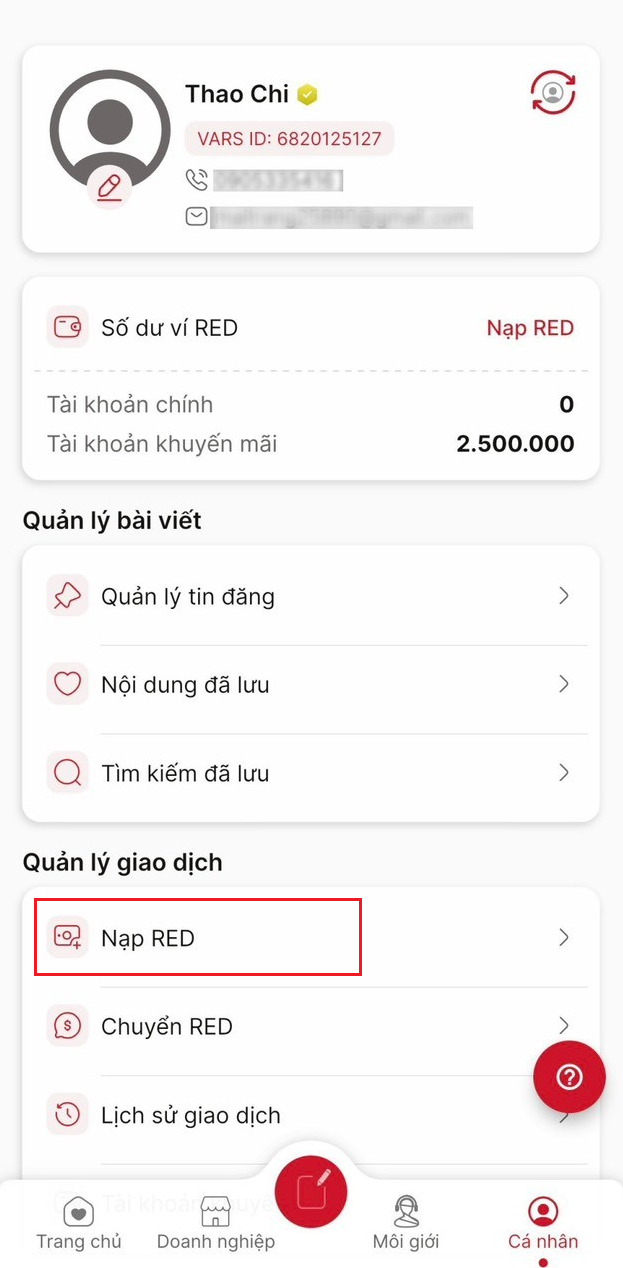Open the help question-mark button
The image size is (623, 1268).
pyautogui.click(x=569, y=1077)
